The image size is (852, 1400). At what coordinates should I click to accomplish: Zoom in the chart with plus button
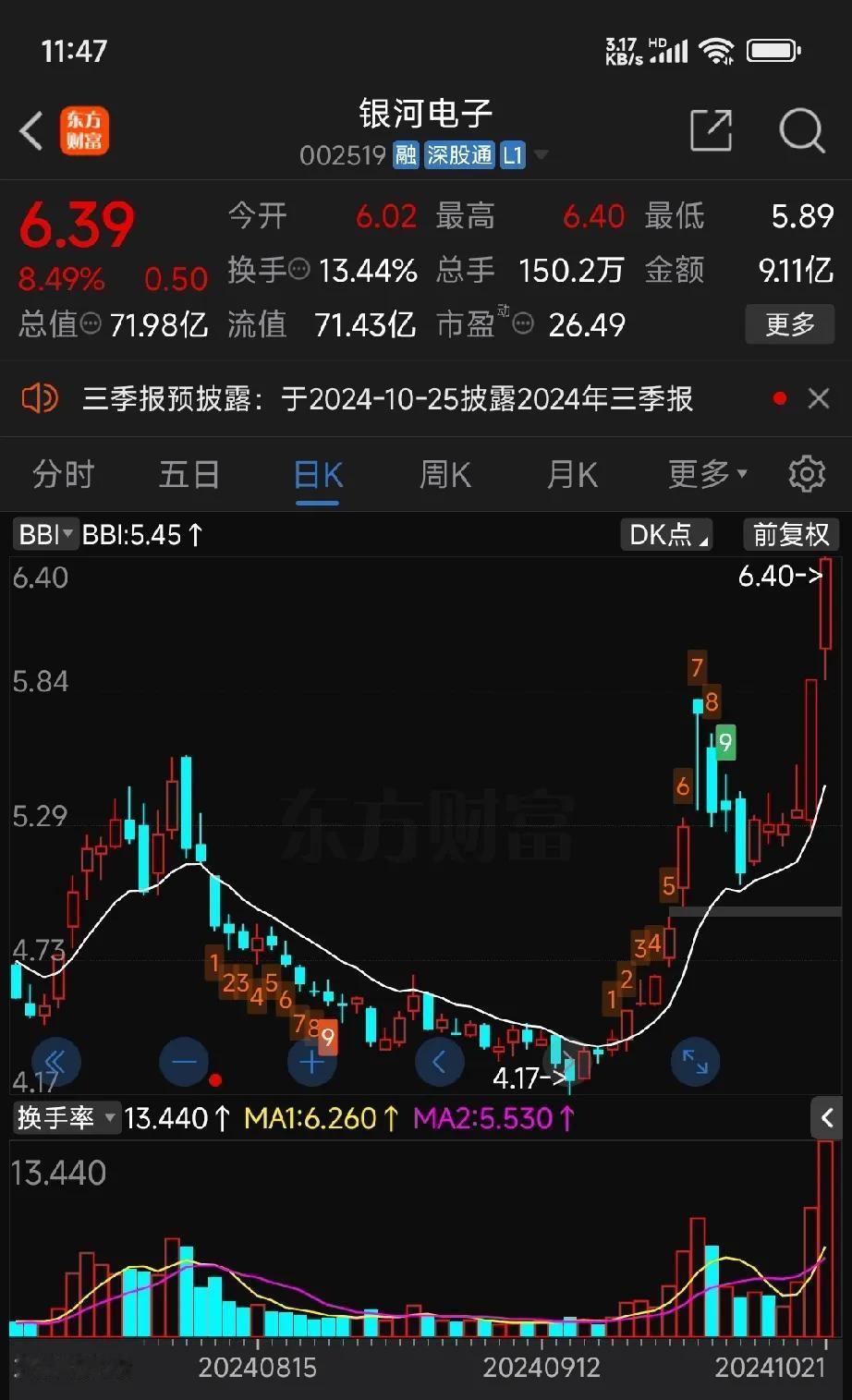click(311, 1062)
